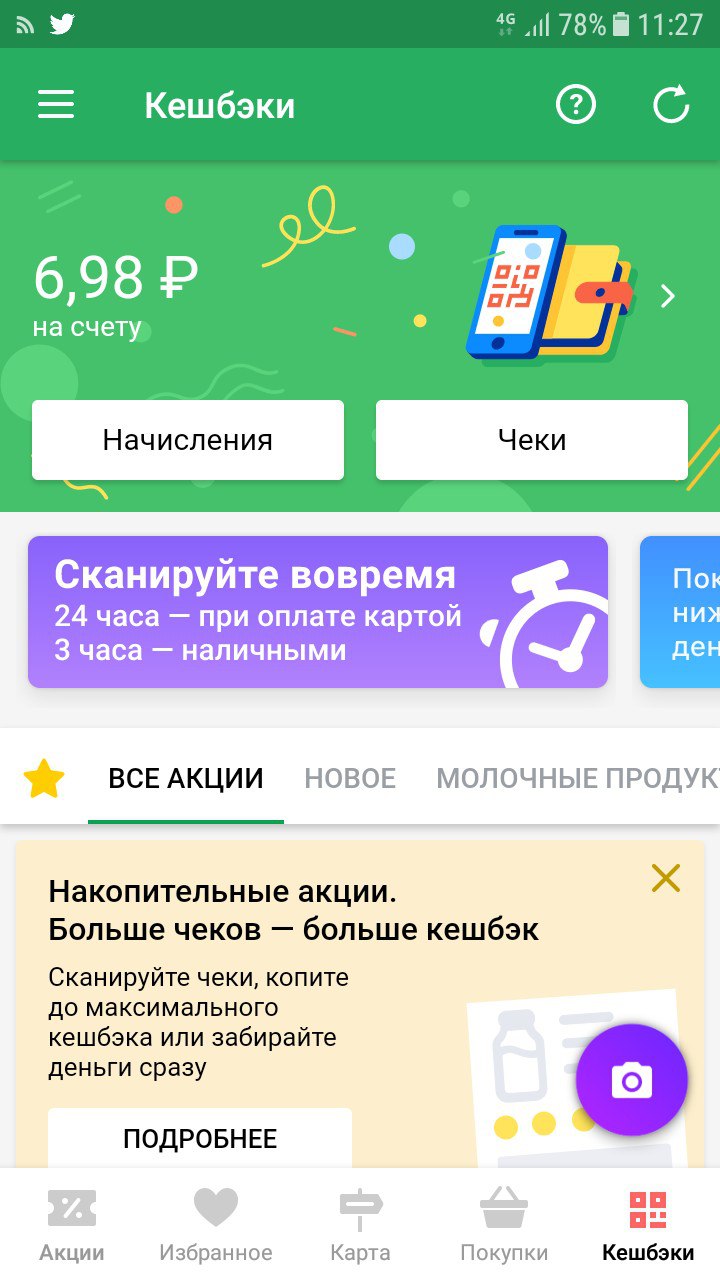Switch to the НОВОЕ tab
This screenshot has width=720, height=1280.
pyautogui.click(x=350, y=777)
